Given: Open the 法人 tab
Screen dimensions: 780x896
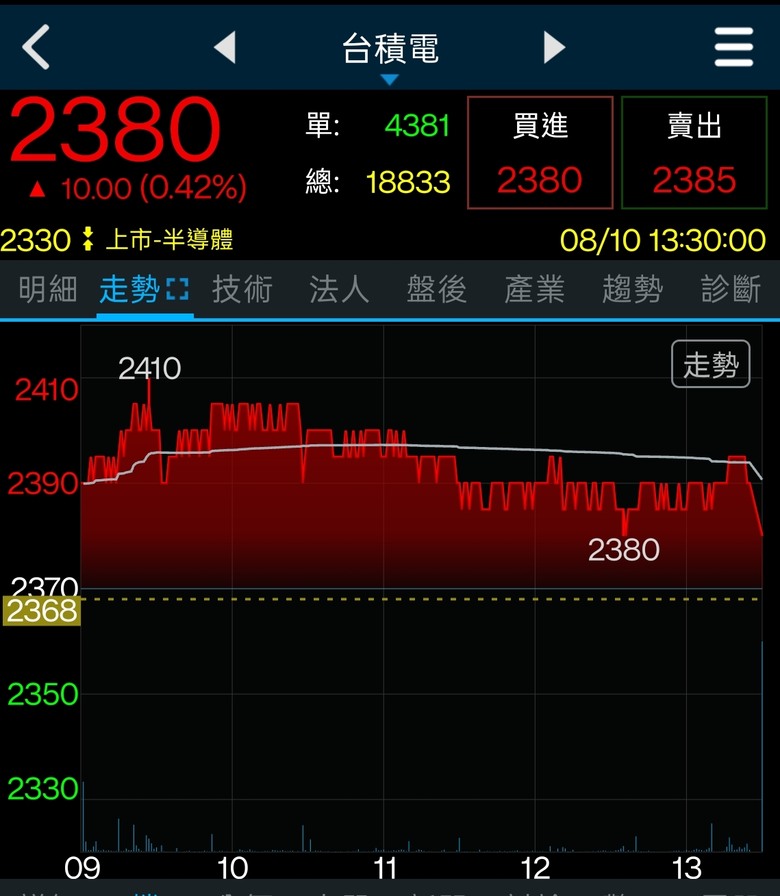Looking at the screenshot, I should coord(339,289).
